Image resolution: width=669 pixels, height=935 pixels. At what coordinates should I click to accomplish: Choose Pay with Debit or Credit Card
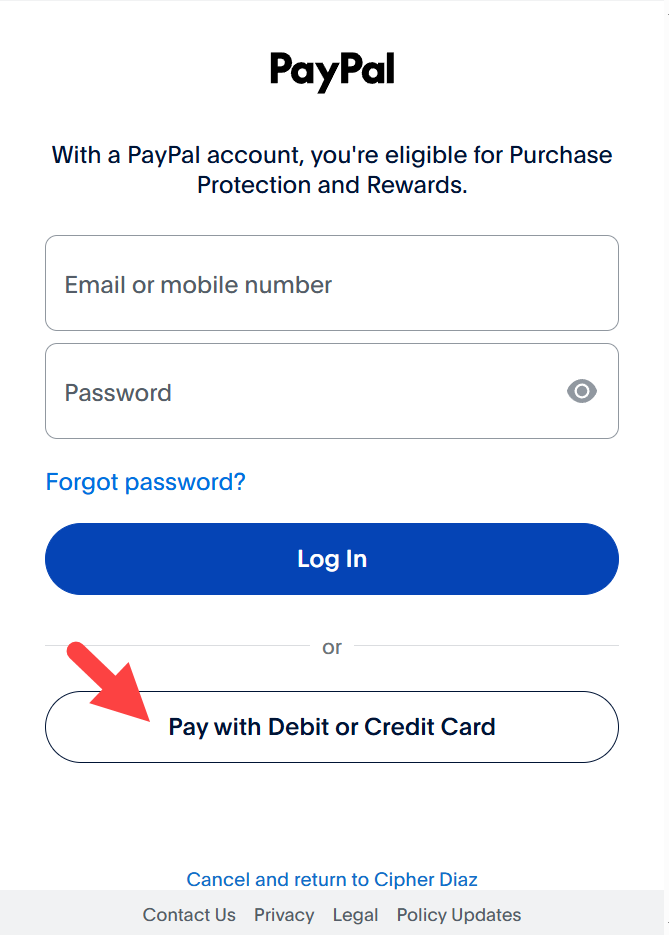[331, 727]
